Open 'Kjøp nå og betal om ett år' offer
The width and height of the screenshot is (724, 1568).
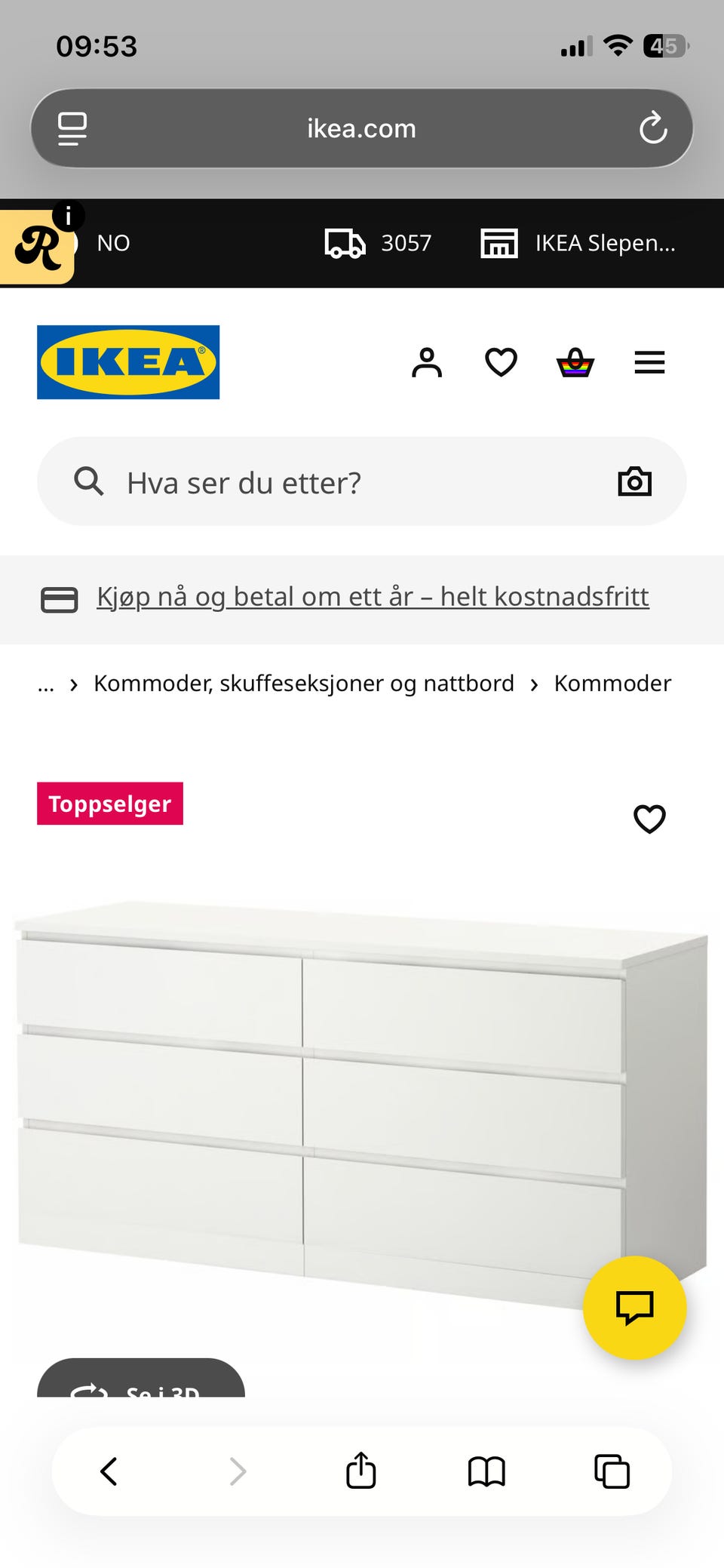pyautogui.click(x=373, y=596)
